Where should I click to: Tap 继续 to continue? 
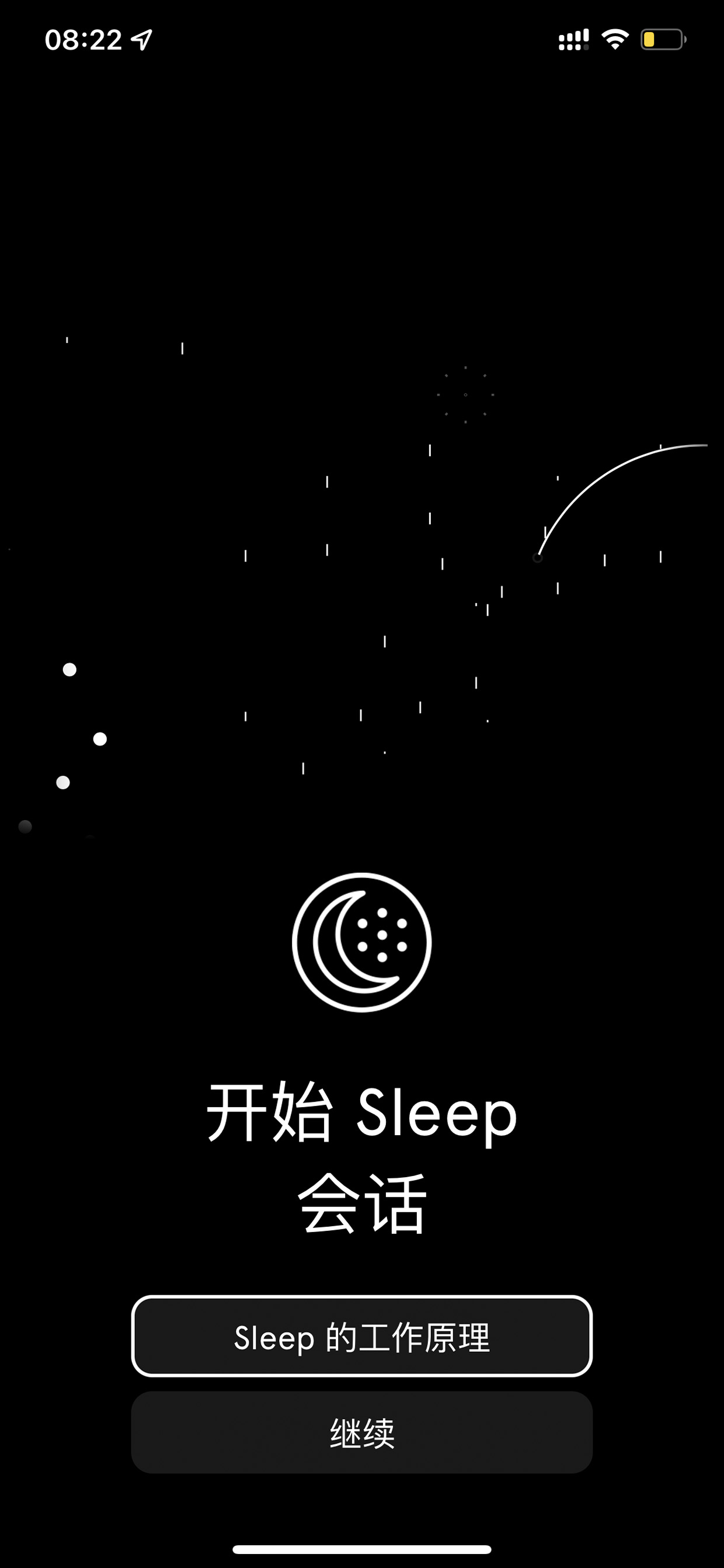pyautogui.click(x=362, y=1432)
